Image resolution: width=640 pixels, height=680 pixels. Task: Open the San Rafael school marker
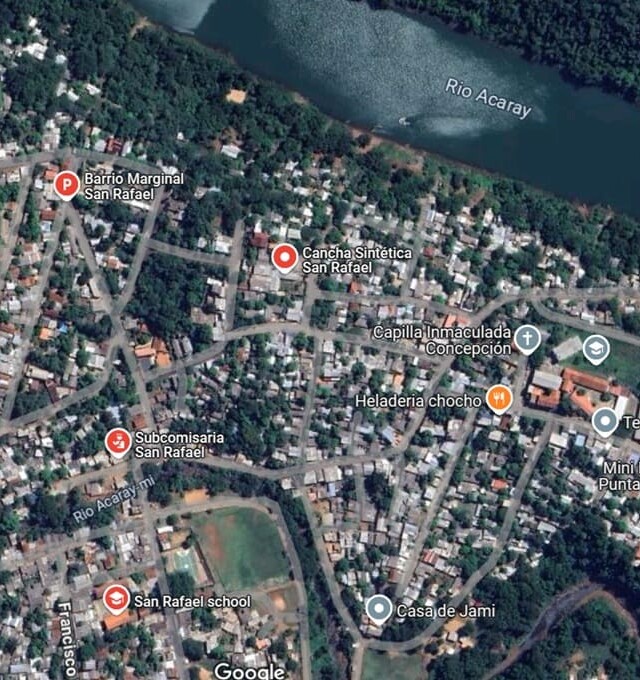116,599
